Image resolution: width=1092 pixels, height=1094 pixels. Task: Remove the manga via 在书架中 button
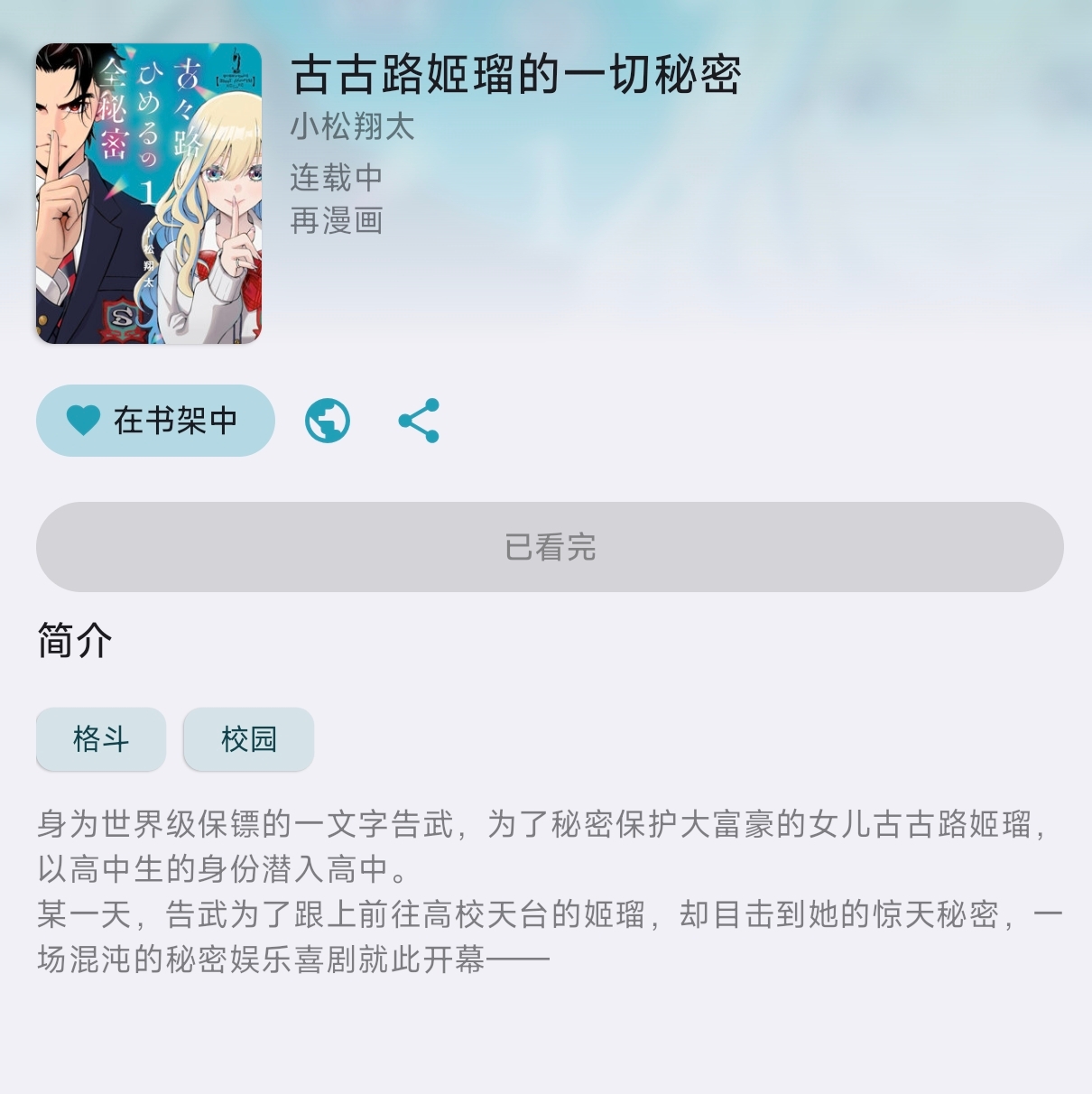(x=155, y=421)
